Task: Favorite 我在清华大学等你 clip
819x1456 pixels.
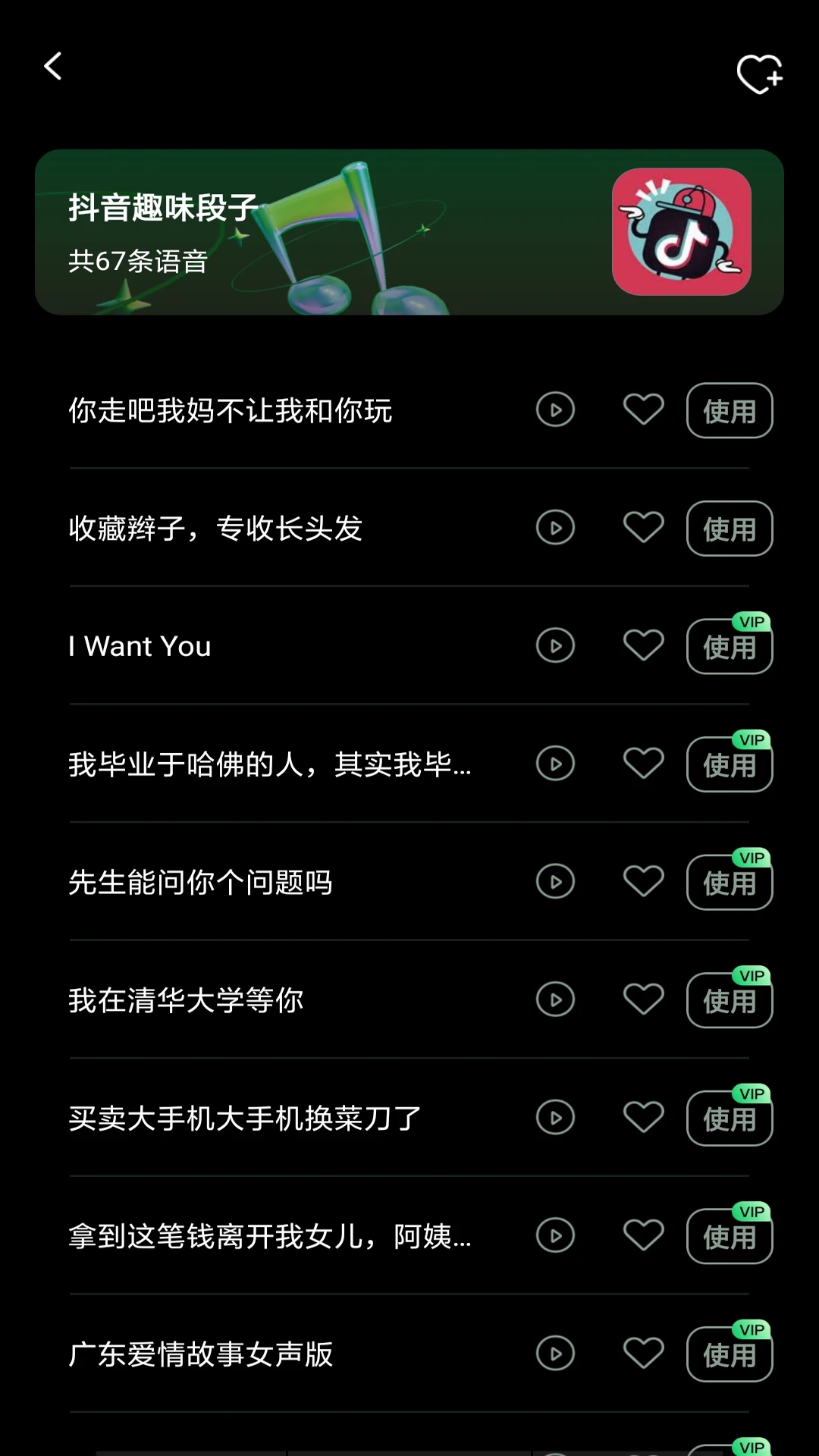Action: pos(643,999)
